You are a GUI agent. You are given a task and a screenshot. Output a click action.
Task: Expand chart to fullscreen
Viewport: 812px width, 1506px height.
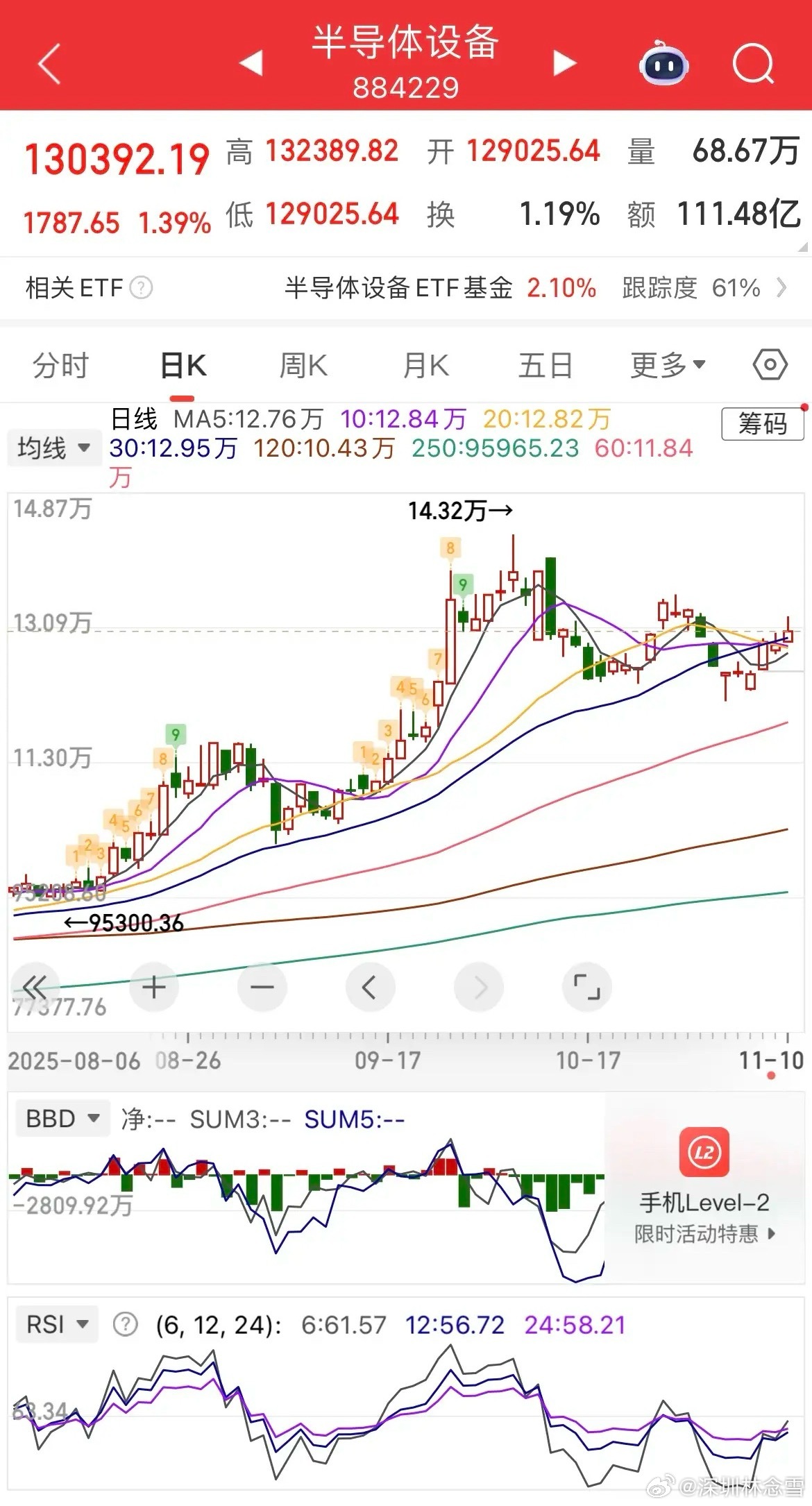586,987
